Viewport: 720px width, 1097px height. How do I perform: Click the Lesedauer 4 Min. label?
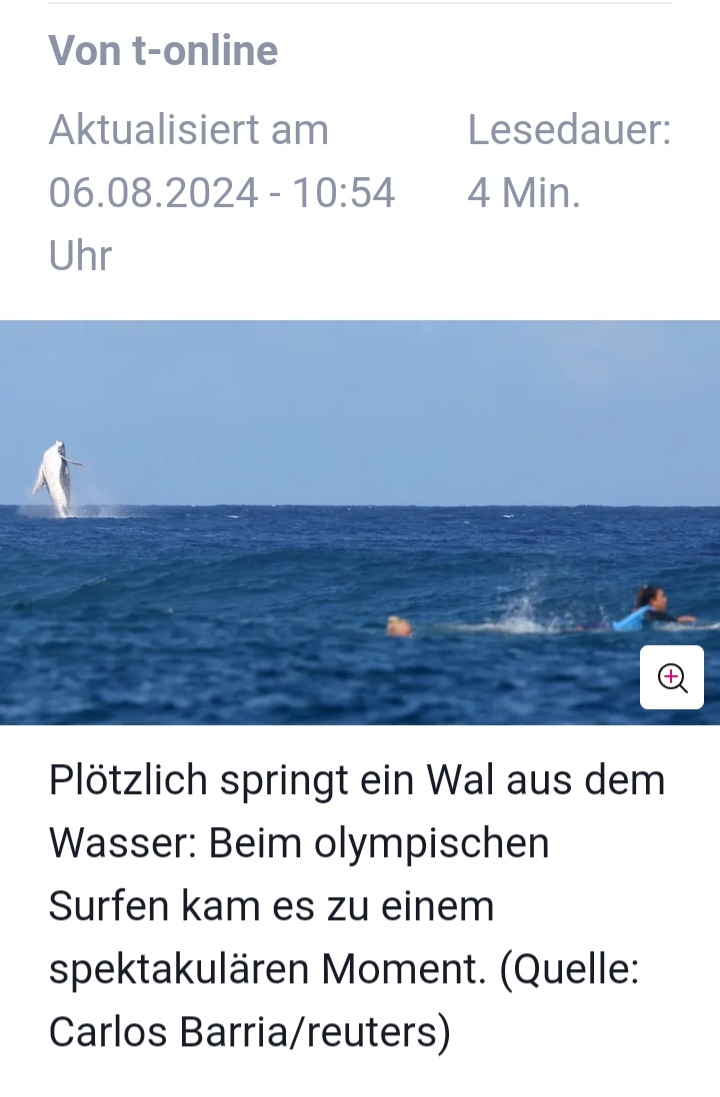tap(568, 160)
